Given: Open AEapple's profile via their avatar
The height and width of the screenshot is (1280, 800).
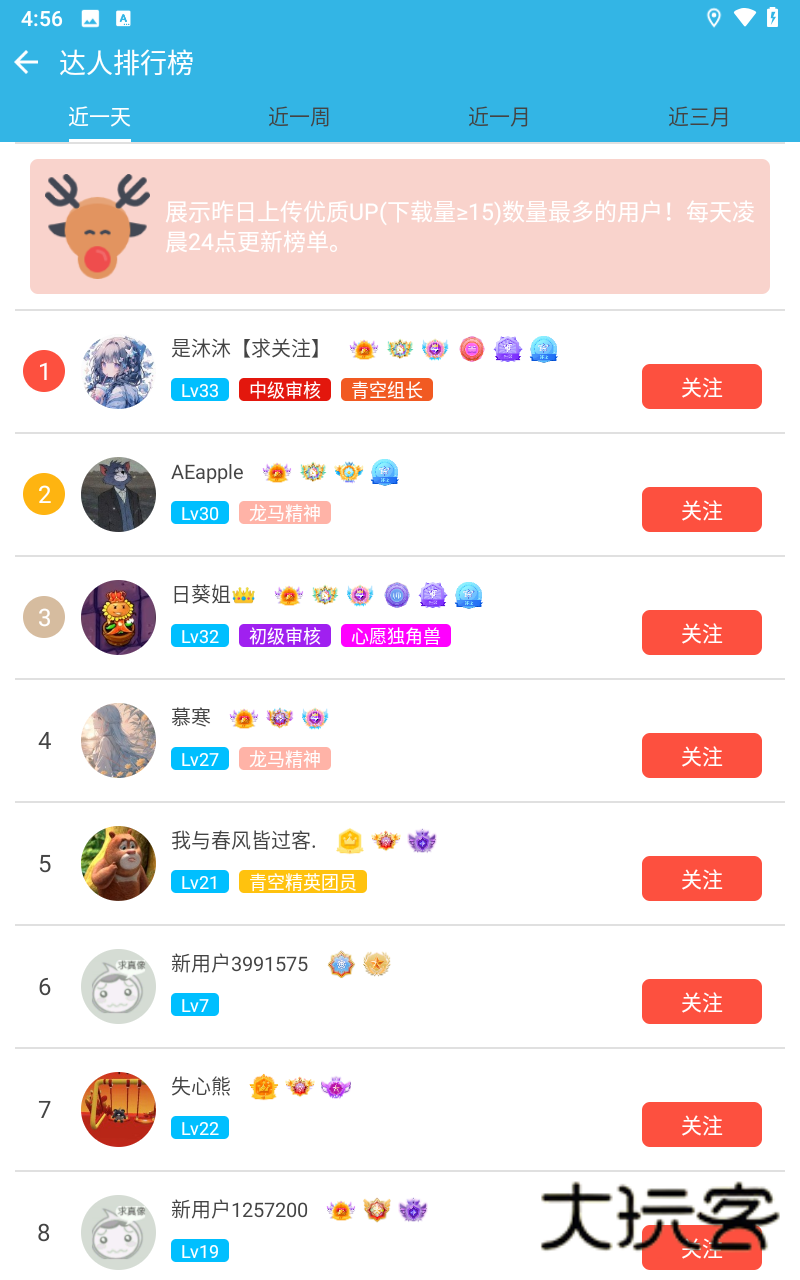Looking at the screenshot, I should click(118, 494).
